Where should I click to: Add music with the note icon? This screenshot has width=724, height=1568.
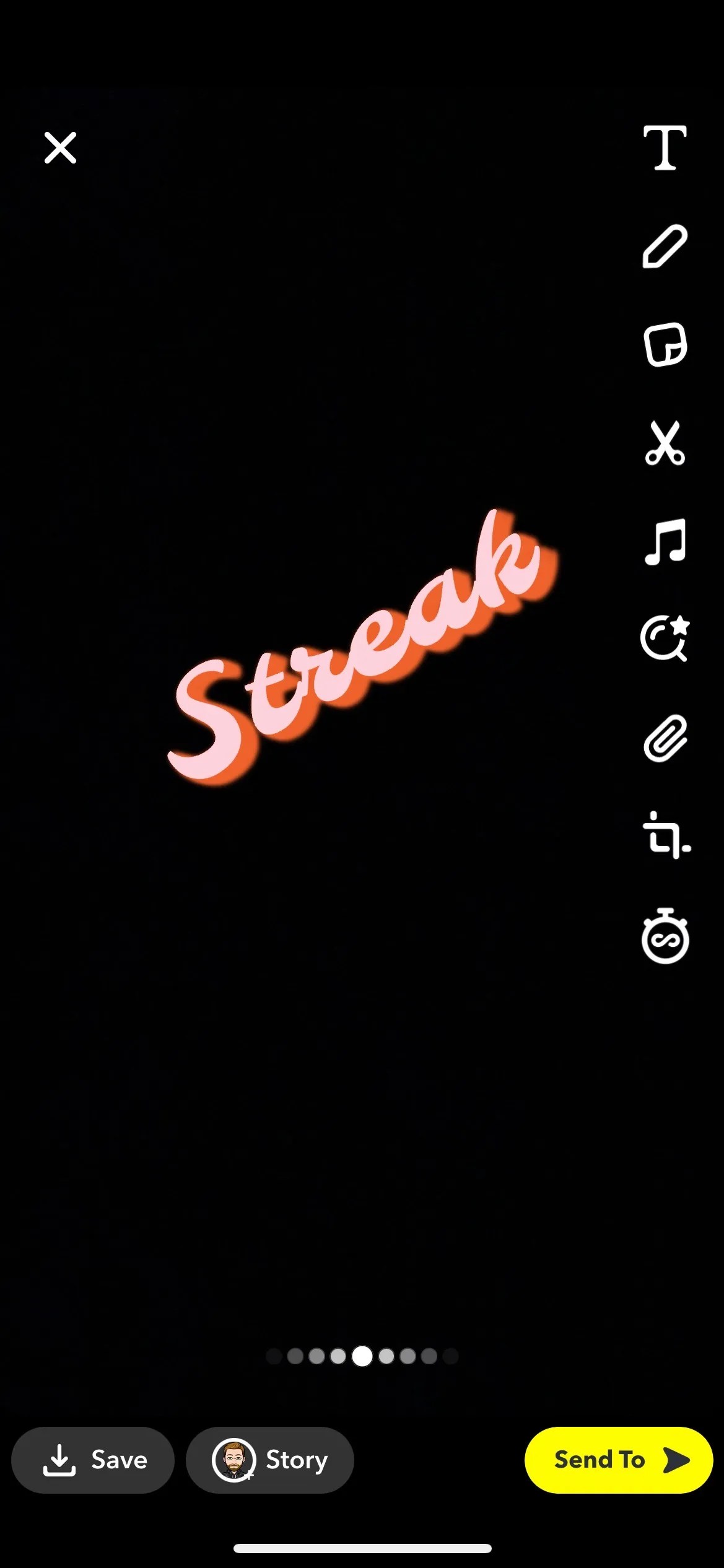(665, 541)
